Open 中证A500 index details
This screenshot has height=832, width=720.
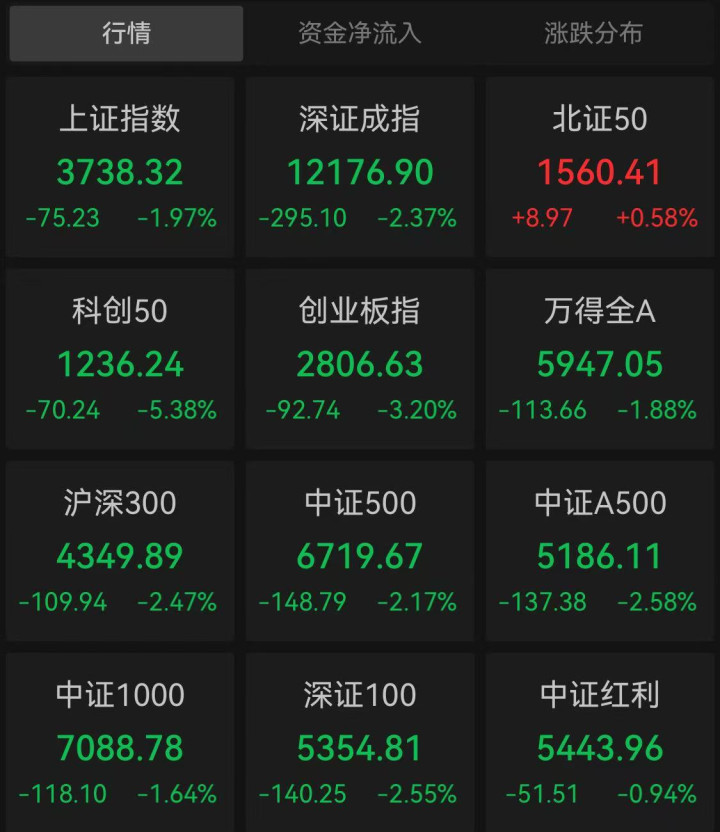pyautogui.click(x=600, y=552)
